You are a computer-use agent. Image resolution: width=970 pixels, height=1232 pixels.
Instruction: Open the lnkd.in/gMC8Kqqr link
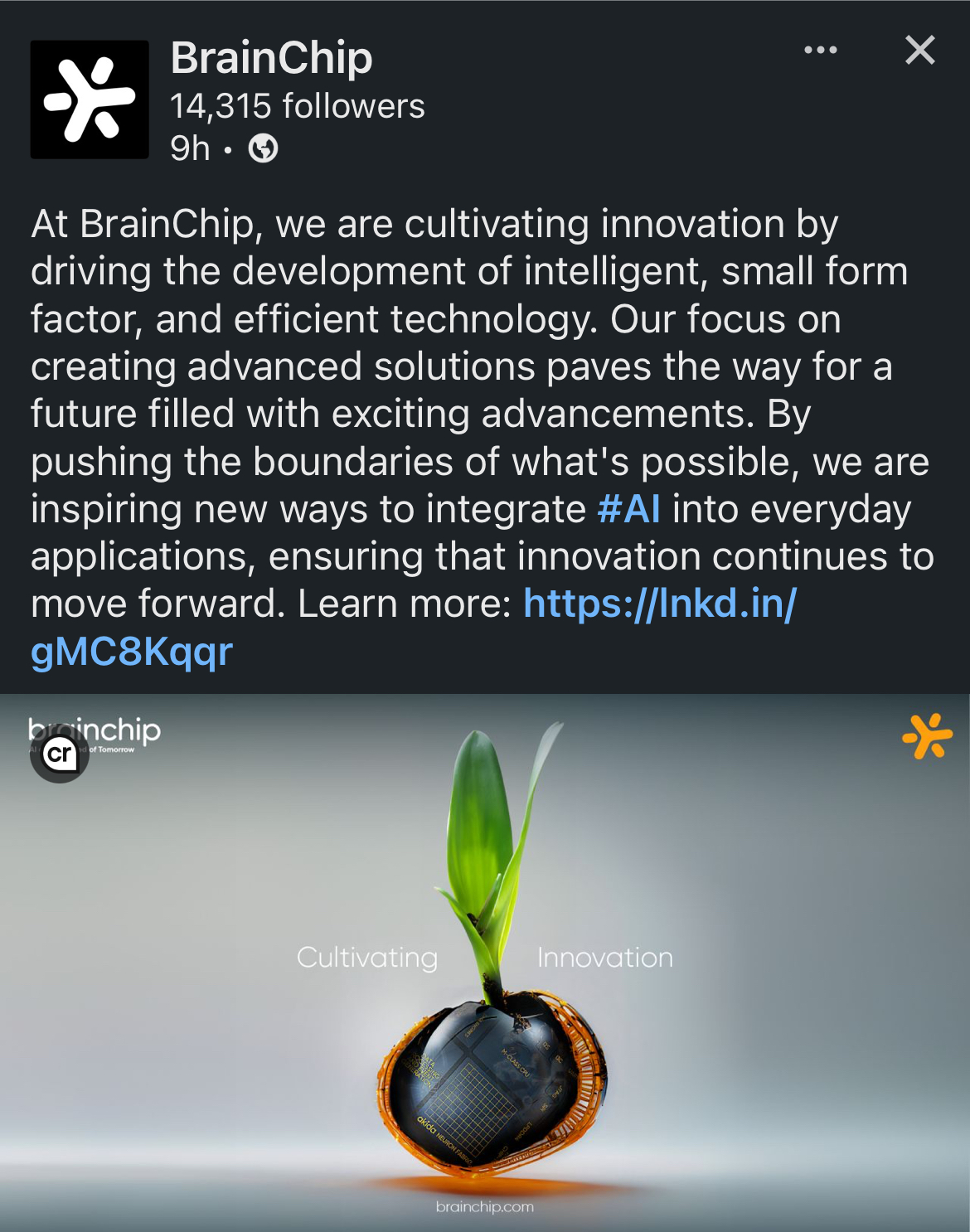[x=659, y=604]
